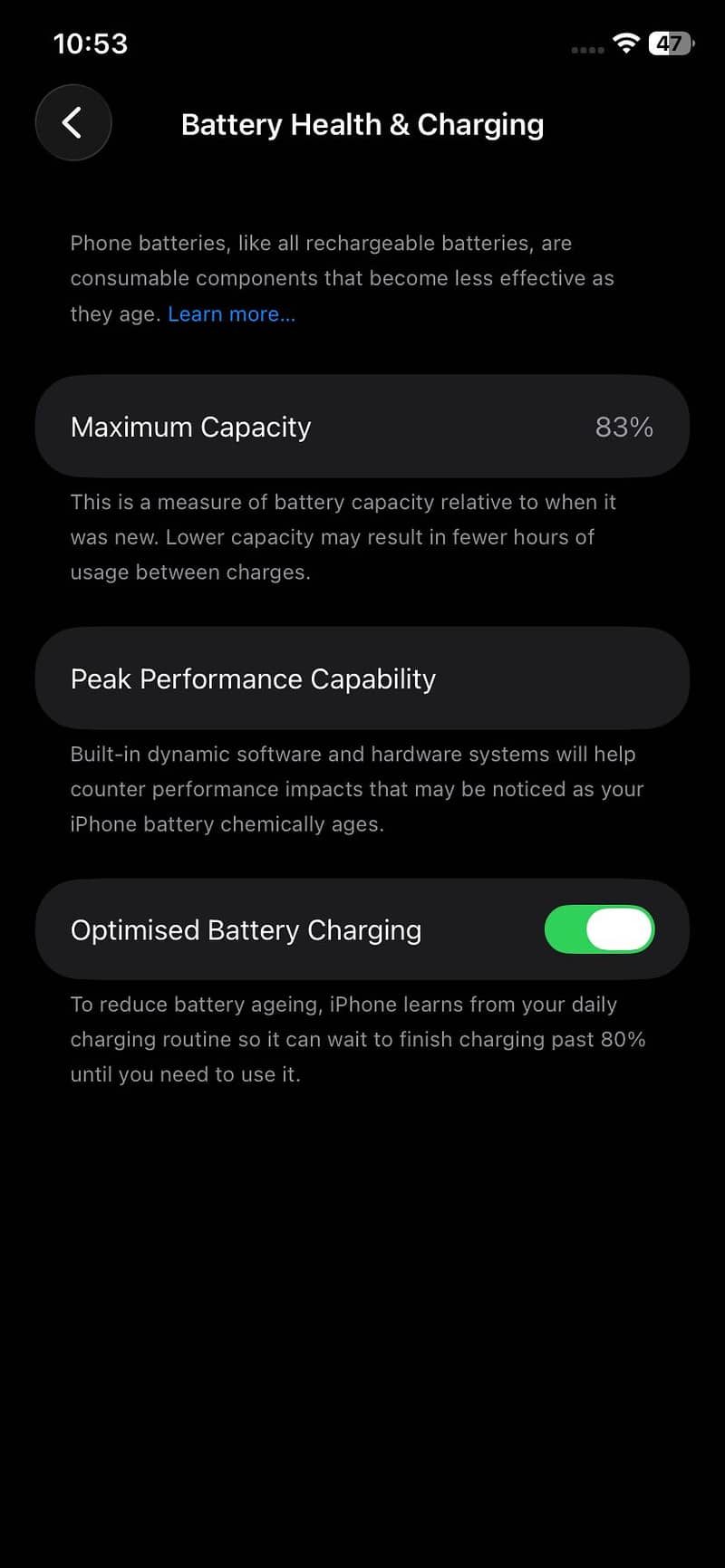Image resolution: width=725 pixels, height=1568 pixels.
Task: Toggle the Optimised Battery Charging switch
Action: pos(599,929)
